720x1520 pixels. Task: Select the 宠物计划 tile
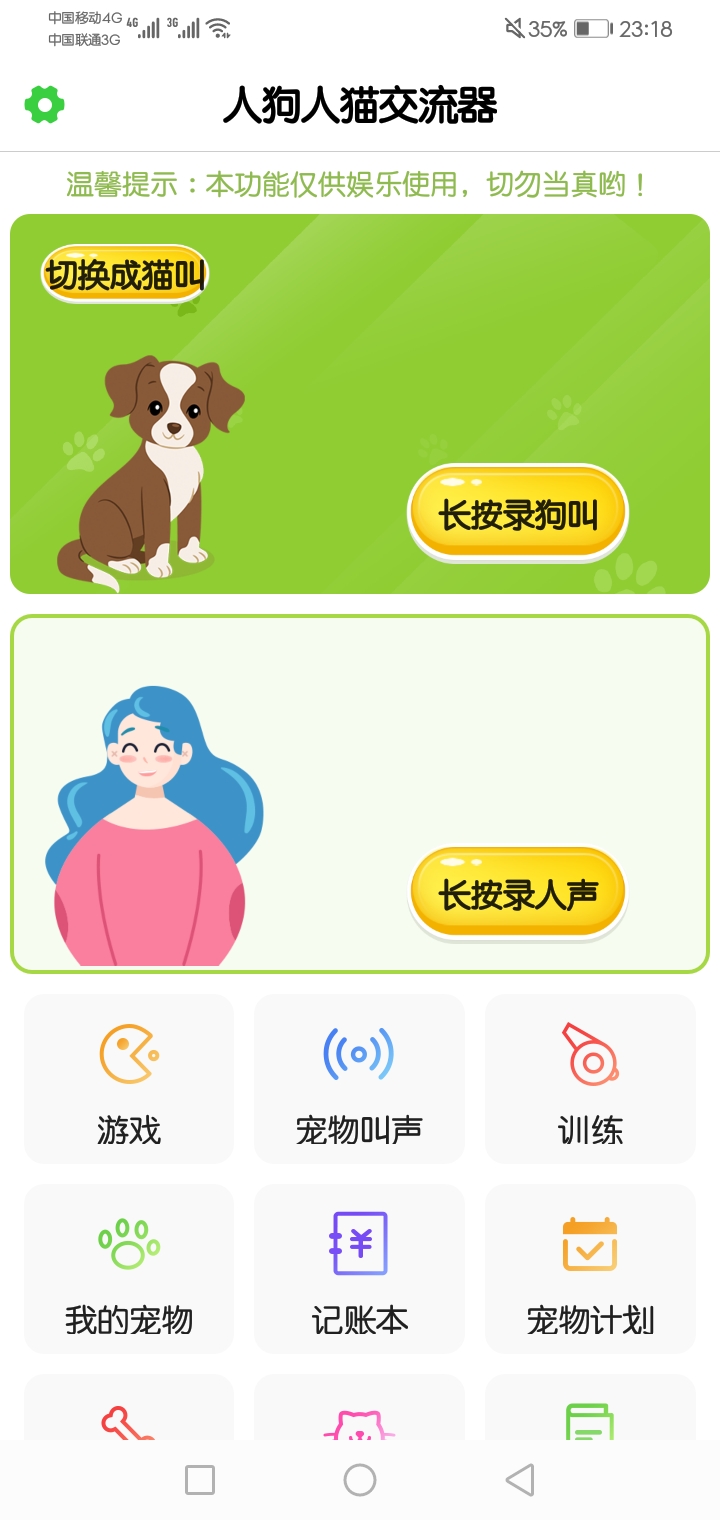click(590, 1268)
